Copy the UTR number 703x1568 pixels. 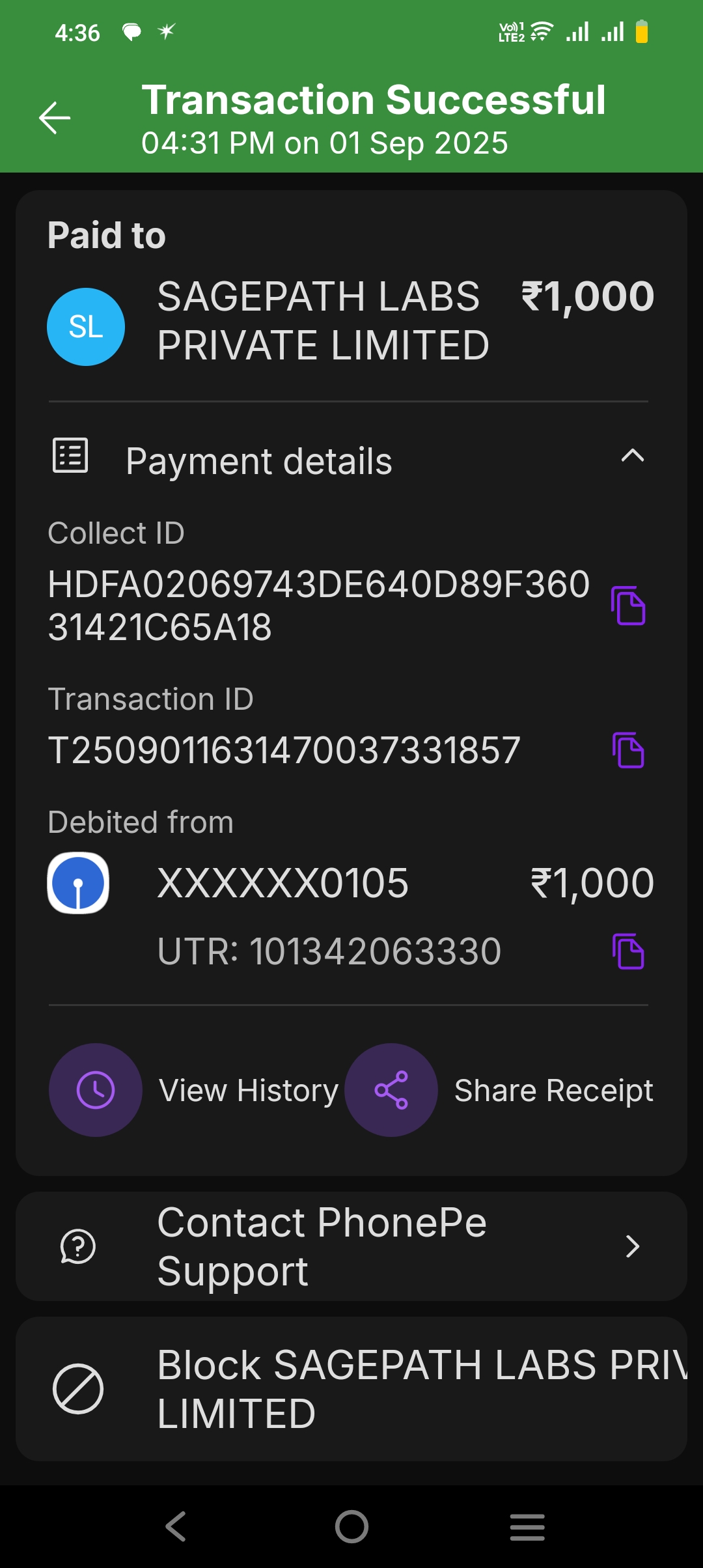pos(628,951)
